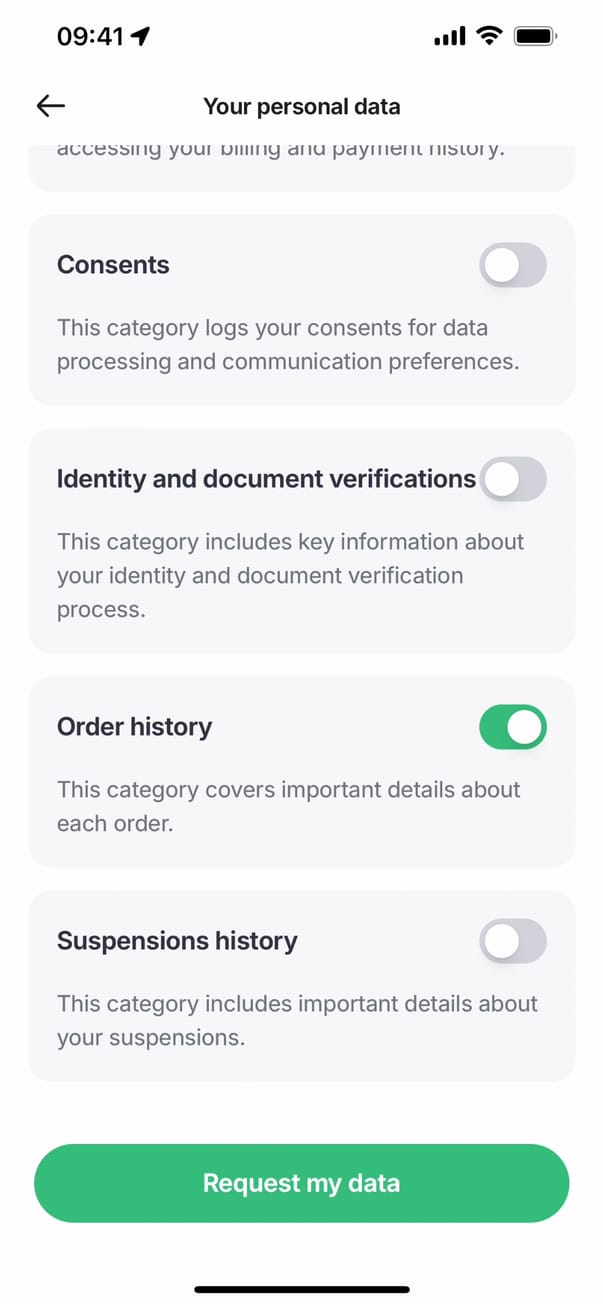Enable the Consents toggle
This screenshot has height=1304, width=603.
click(513, 265)
